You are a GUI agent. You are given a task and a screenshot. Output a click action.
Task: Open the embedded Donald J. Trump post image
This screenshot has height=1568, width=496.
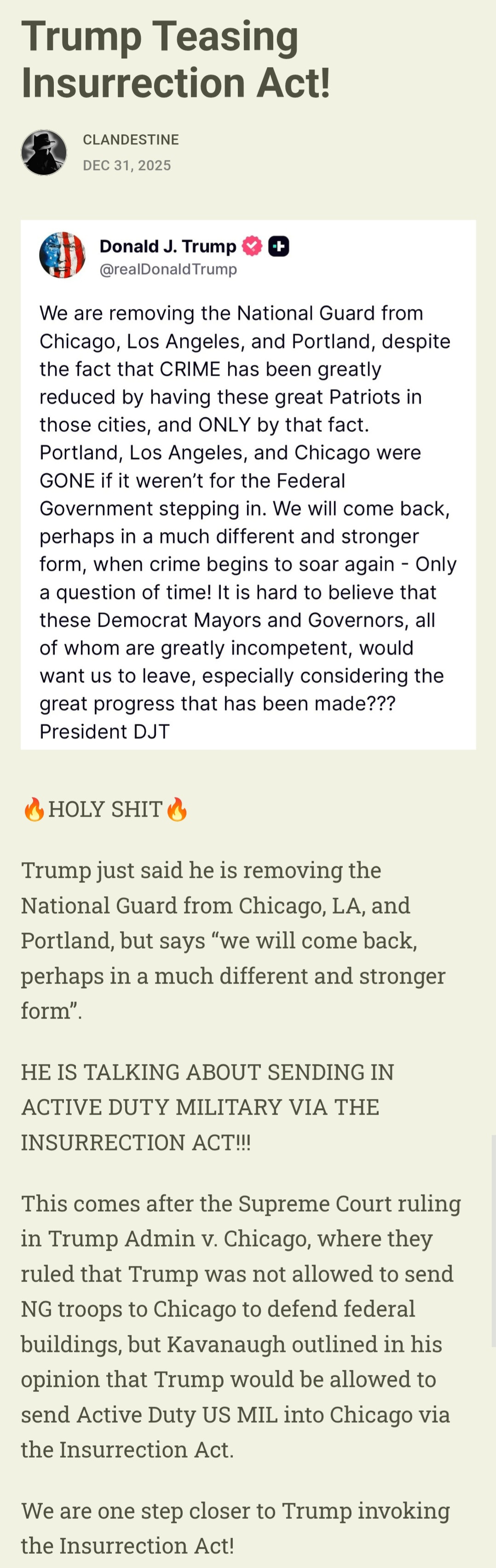coord(248,484)
